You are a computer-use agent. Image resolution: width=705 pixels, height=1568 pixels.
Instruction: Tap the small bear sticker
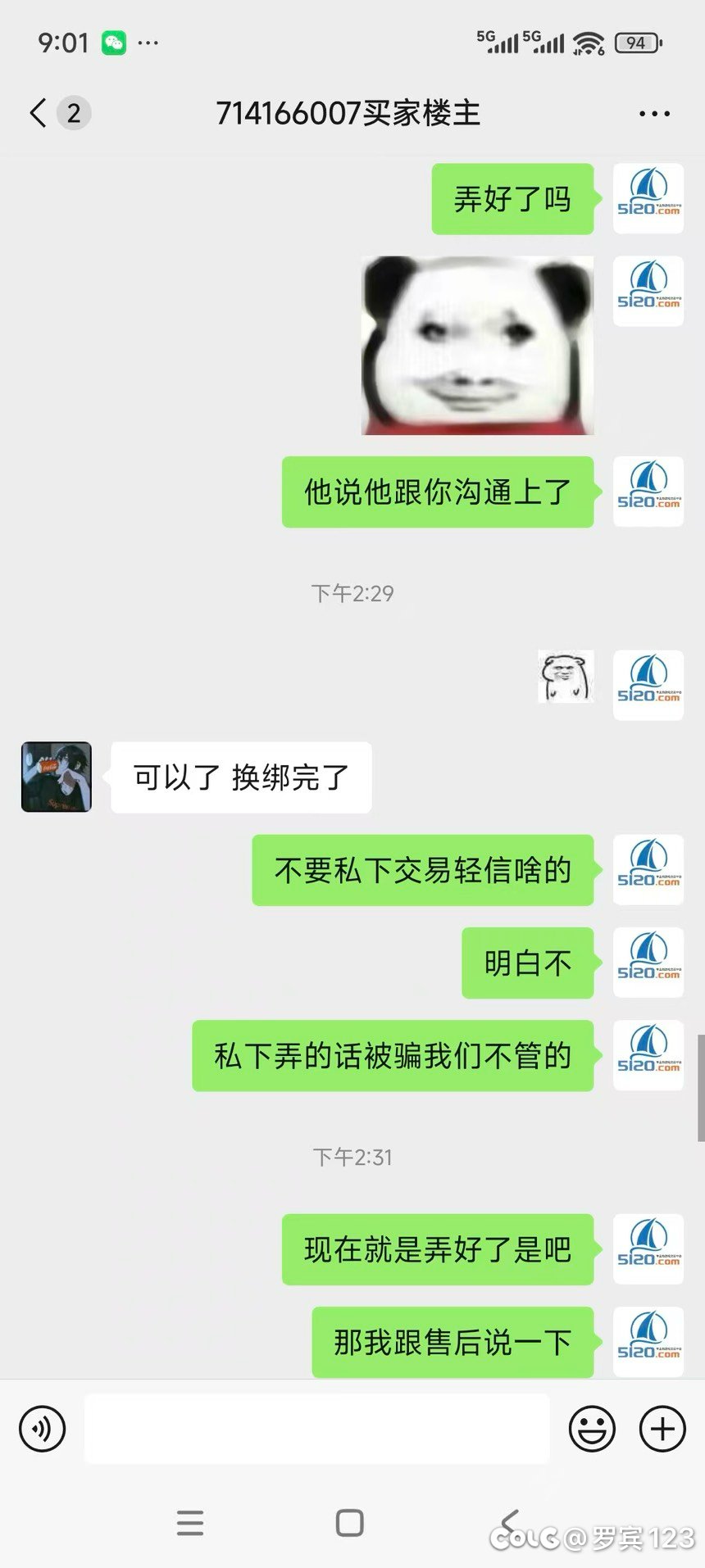[x=566, y=677]
